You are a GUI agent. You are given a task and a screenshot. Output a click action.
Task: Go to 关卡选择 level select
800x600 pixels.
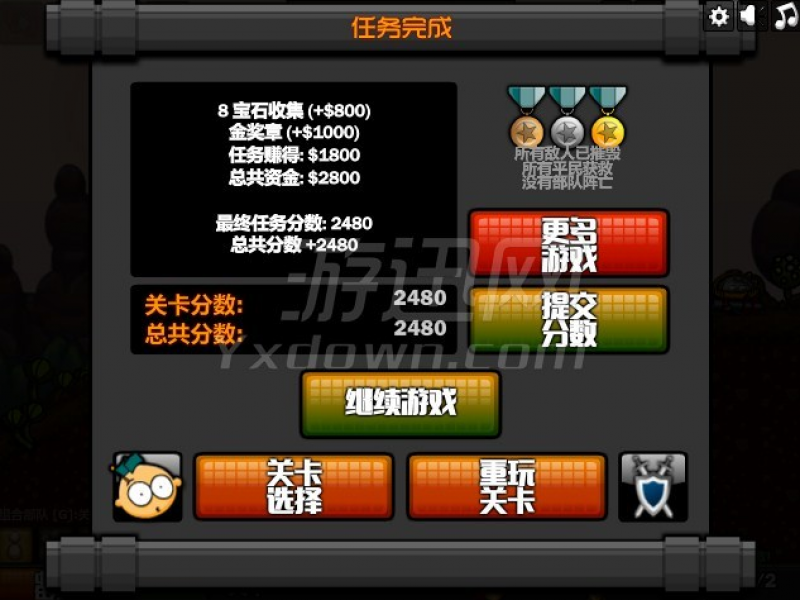click(294, 487)
